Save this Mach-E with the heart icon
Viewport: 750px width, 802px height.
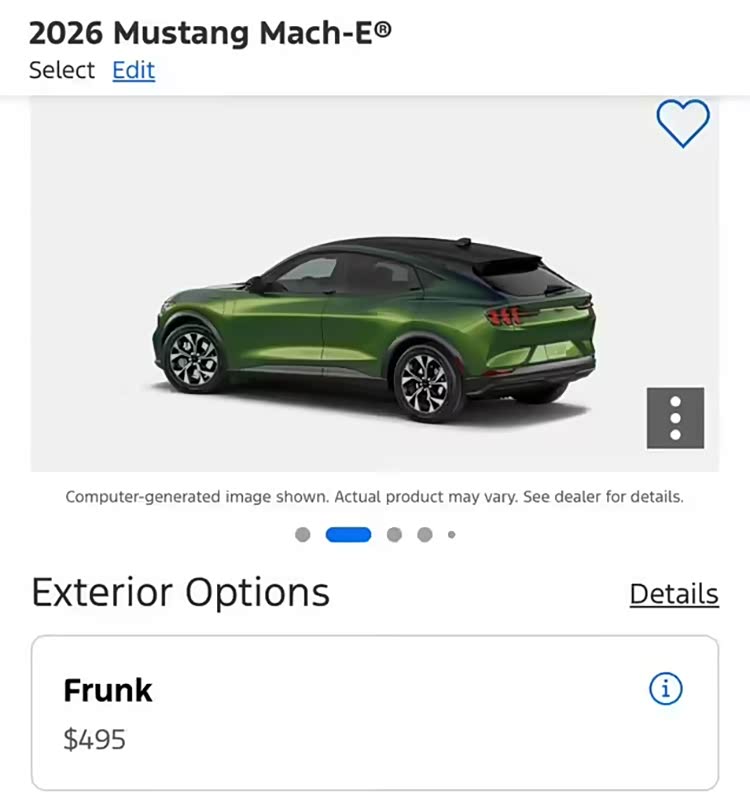click(683, 124)
